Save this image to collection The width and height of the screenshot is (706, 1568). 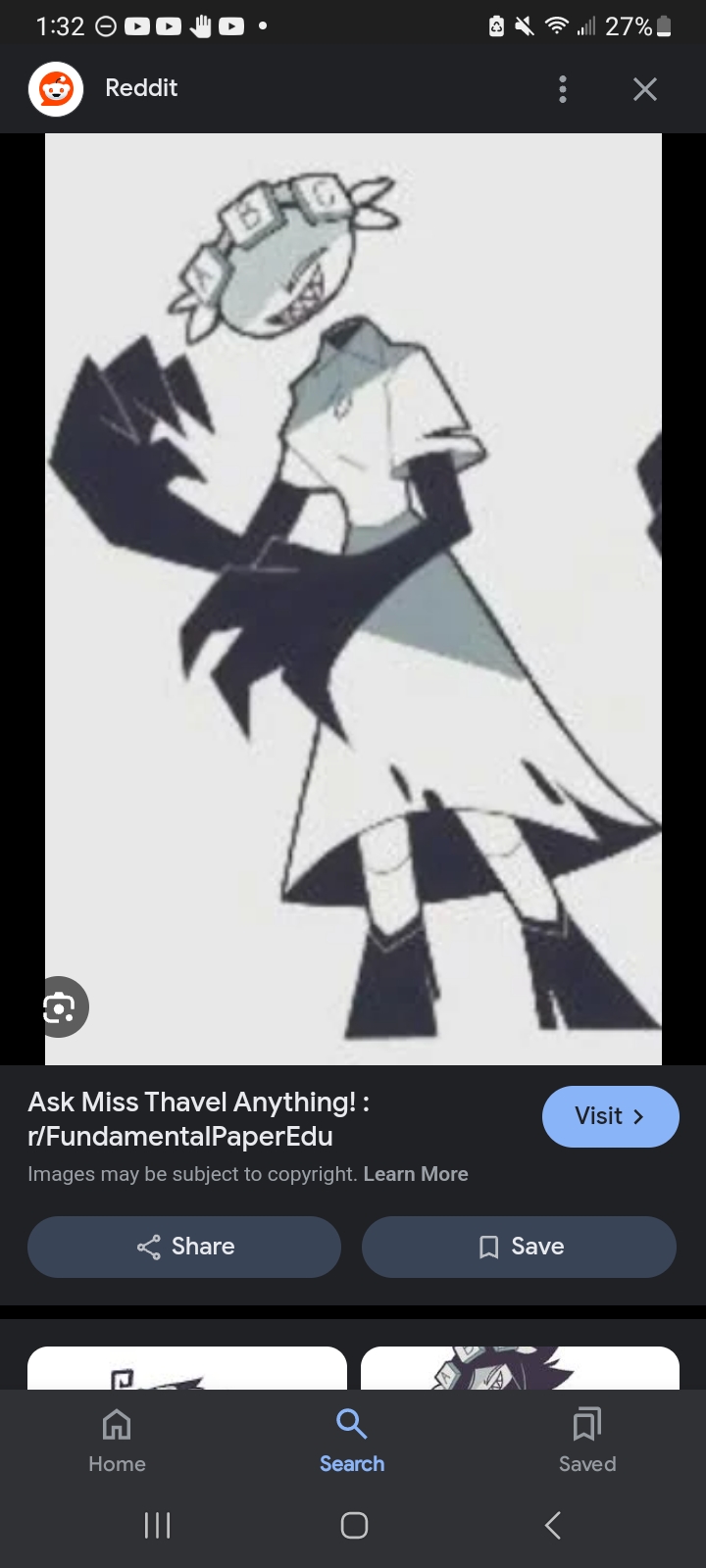pyautogui.click(x=519, y=1247)
